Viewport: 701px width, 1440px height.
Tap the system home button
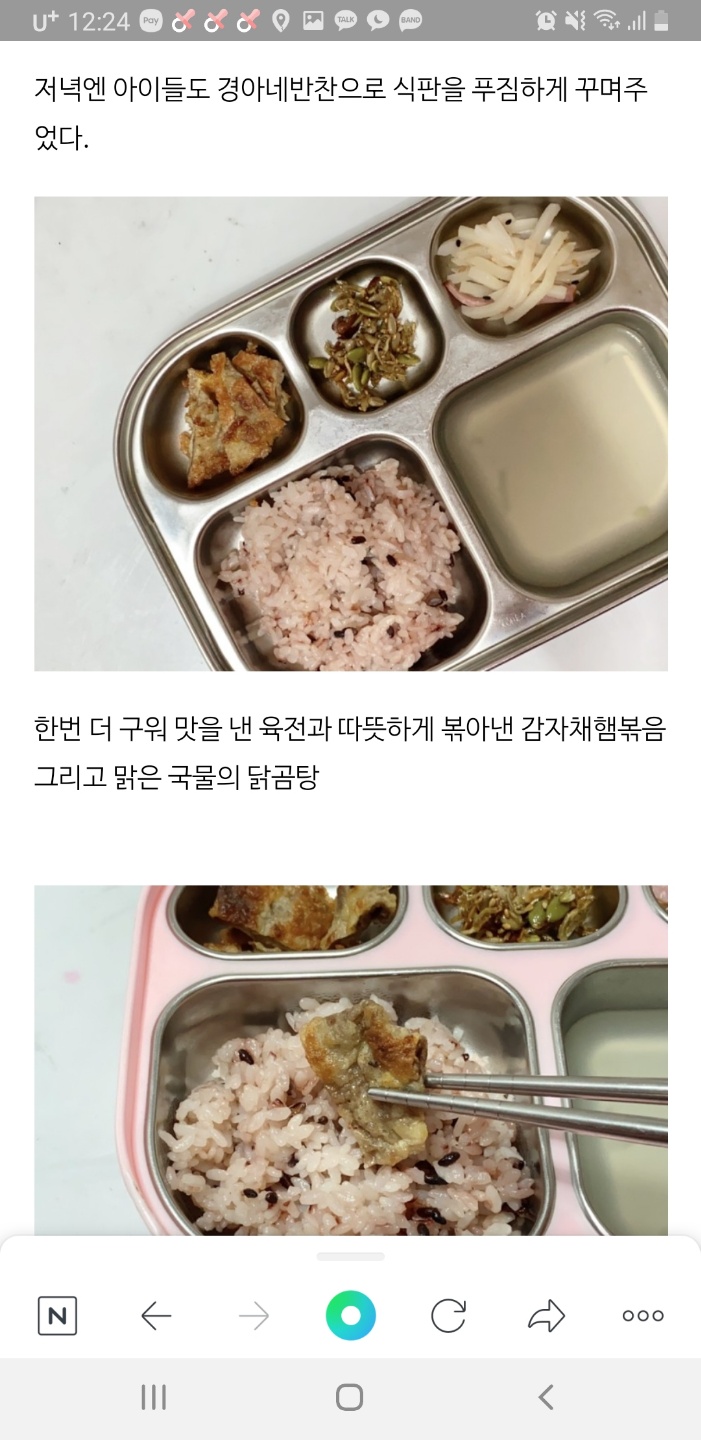pyautogui.click(x=349, y=1397)
